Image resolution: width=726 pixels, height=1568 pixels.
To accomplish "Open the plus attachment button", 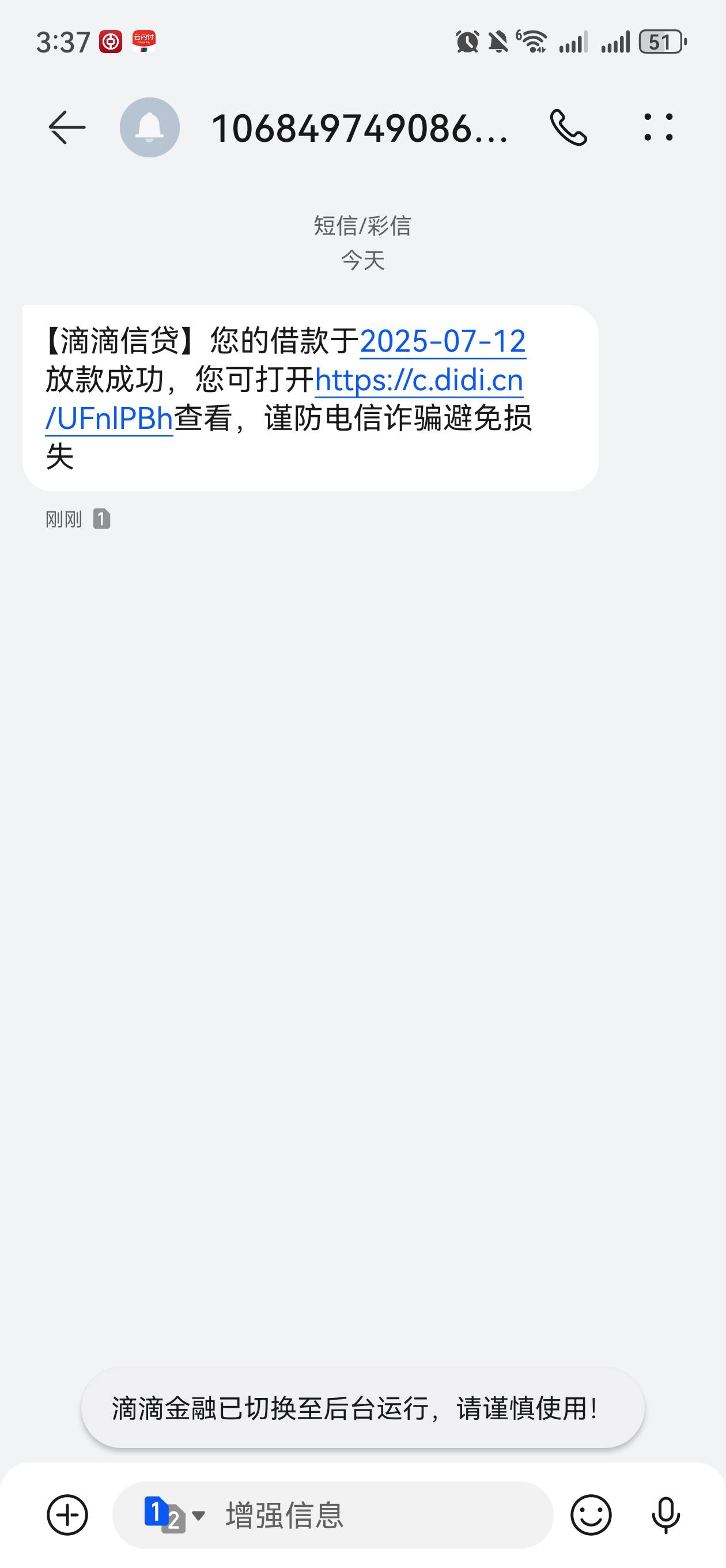I will click(x=67, y=1514).
